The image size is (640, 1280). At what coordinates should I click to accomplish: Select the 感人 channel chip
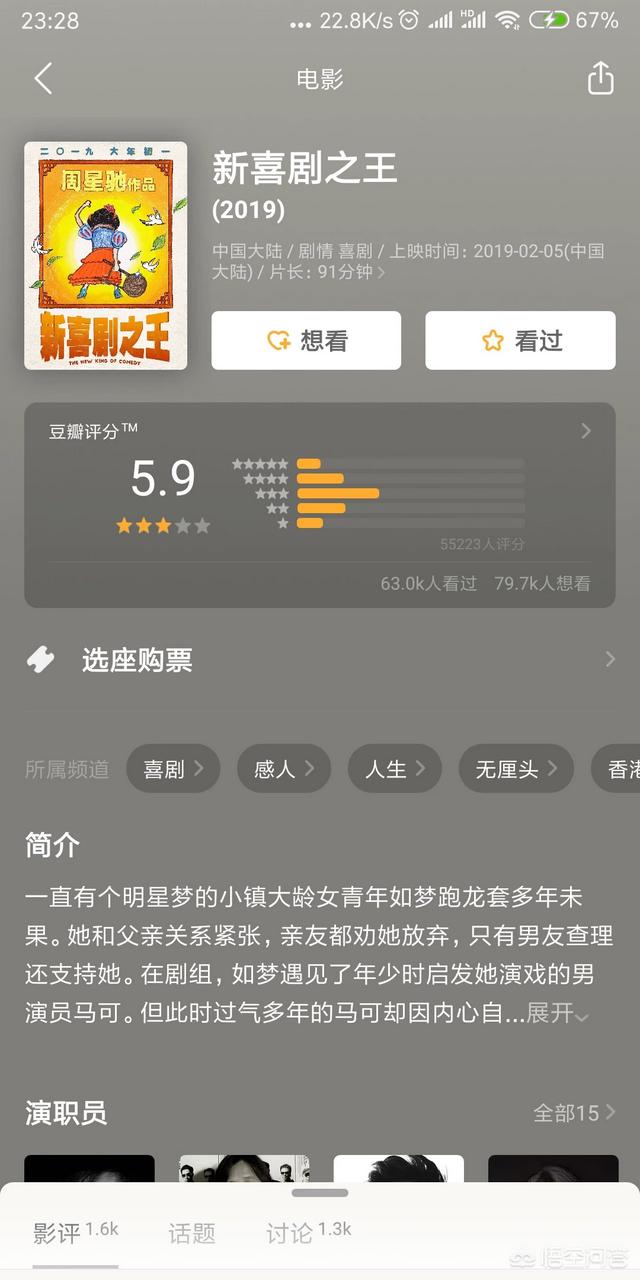(284, 769)
